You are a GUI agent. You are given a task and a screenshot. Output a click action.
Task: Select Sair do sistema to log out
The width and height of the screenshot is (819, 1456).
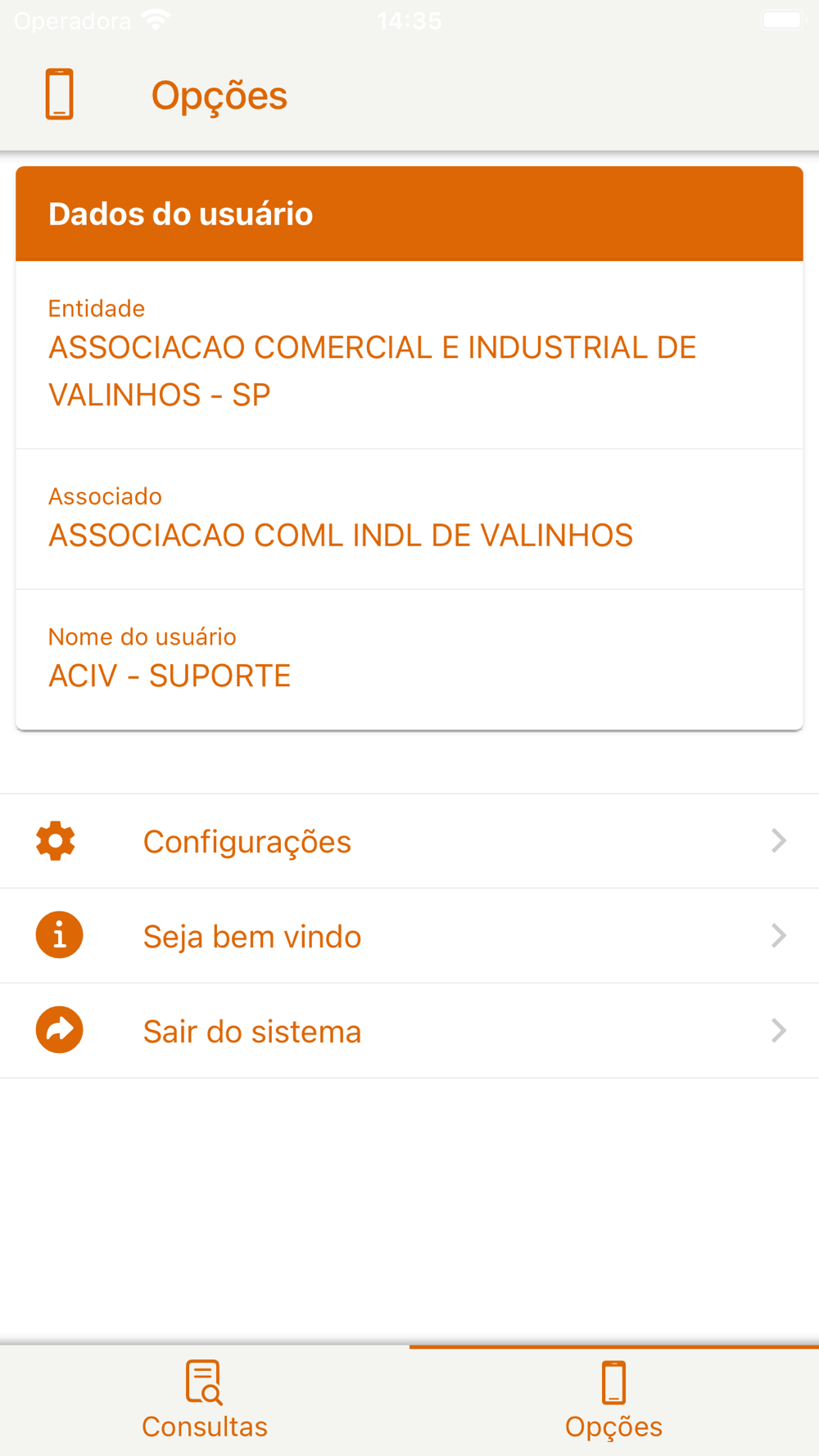pyautogui.click(x=409, y=1031)
